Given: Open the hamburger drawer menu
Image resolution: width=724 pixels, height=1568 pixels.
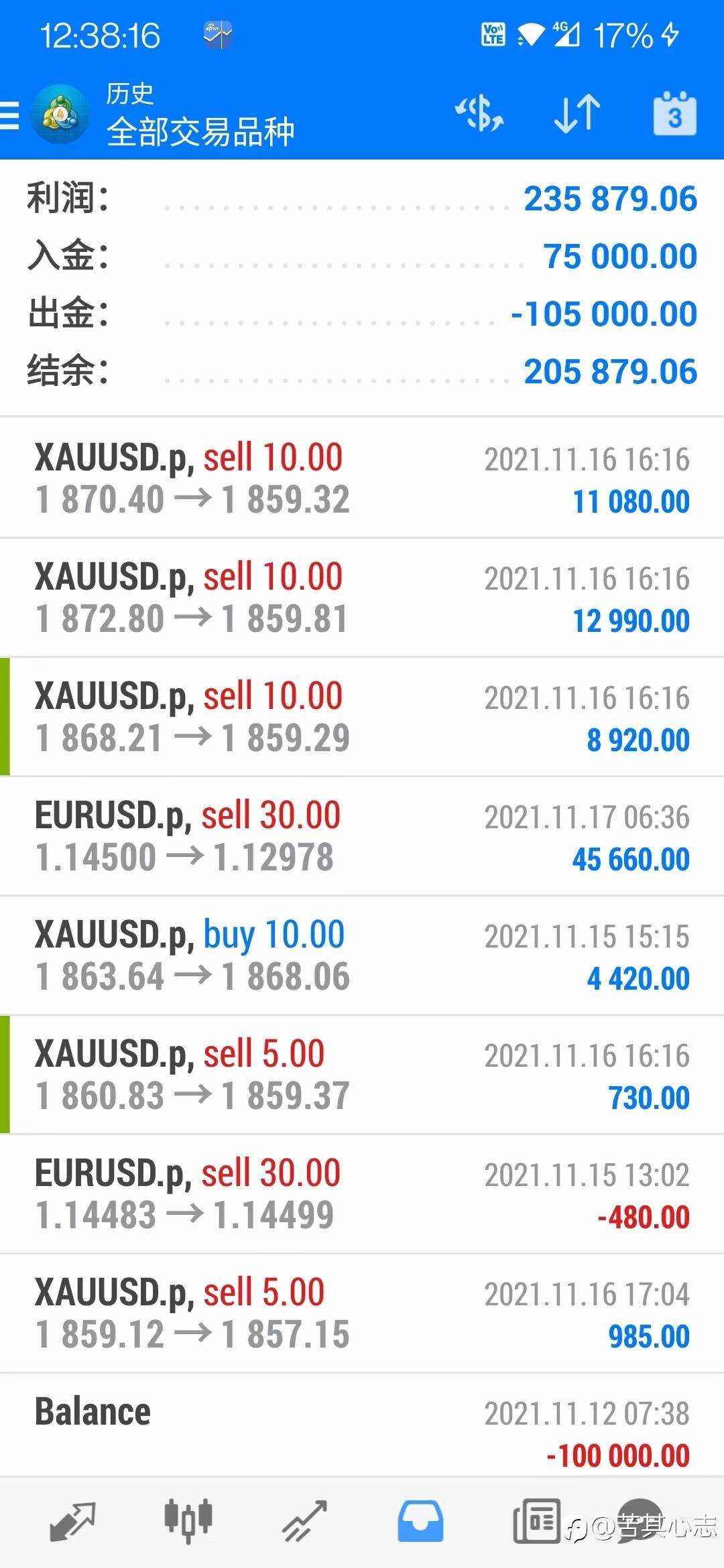Looking at the screenshot, I should 9,115.
